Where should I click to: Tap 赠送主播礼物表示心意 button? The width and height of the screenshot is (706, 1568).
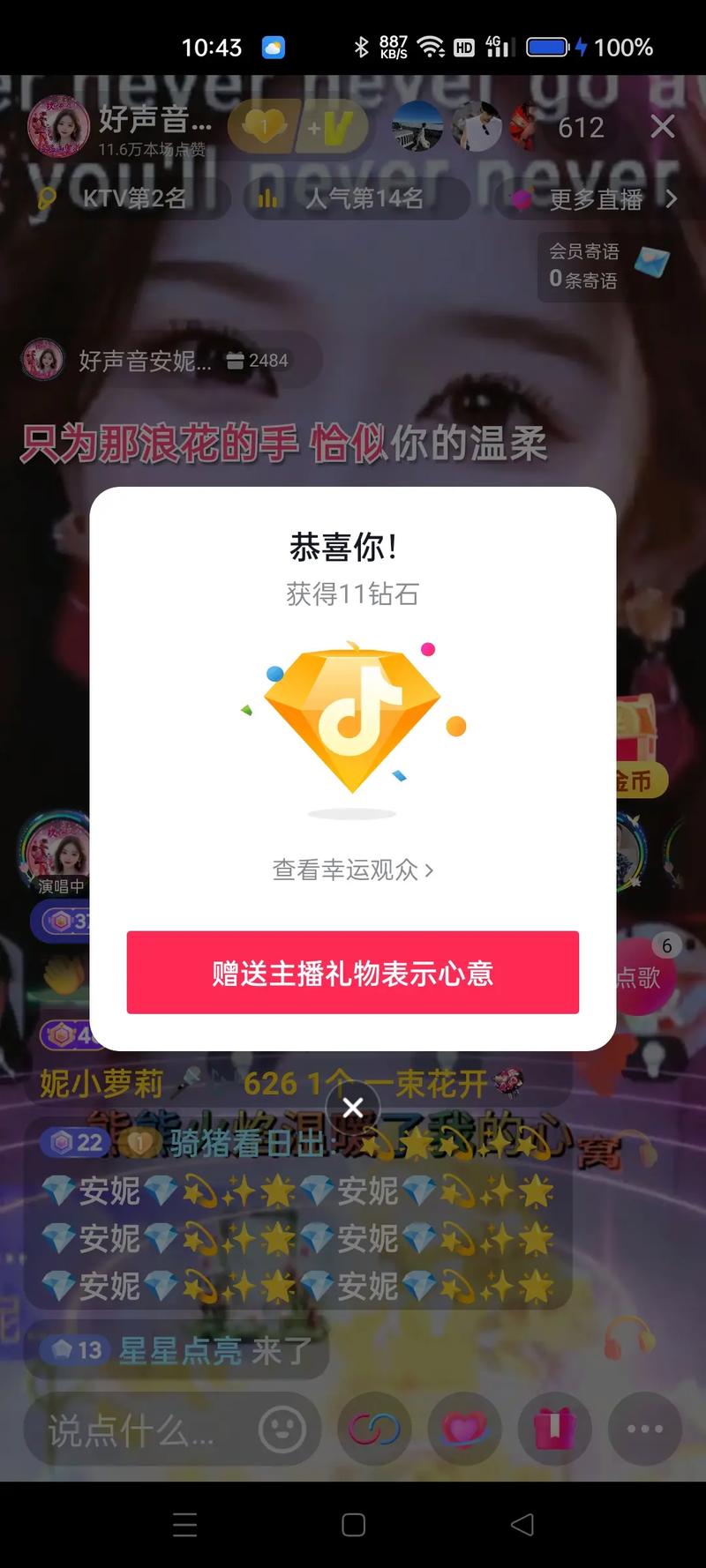[353, 973]
